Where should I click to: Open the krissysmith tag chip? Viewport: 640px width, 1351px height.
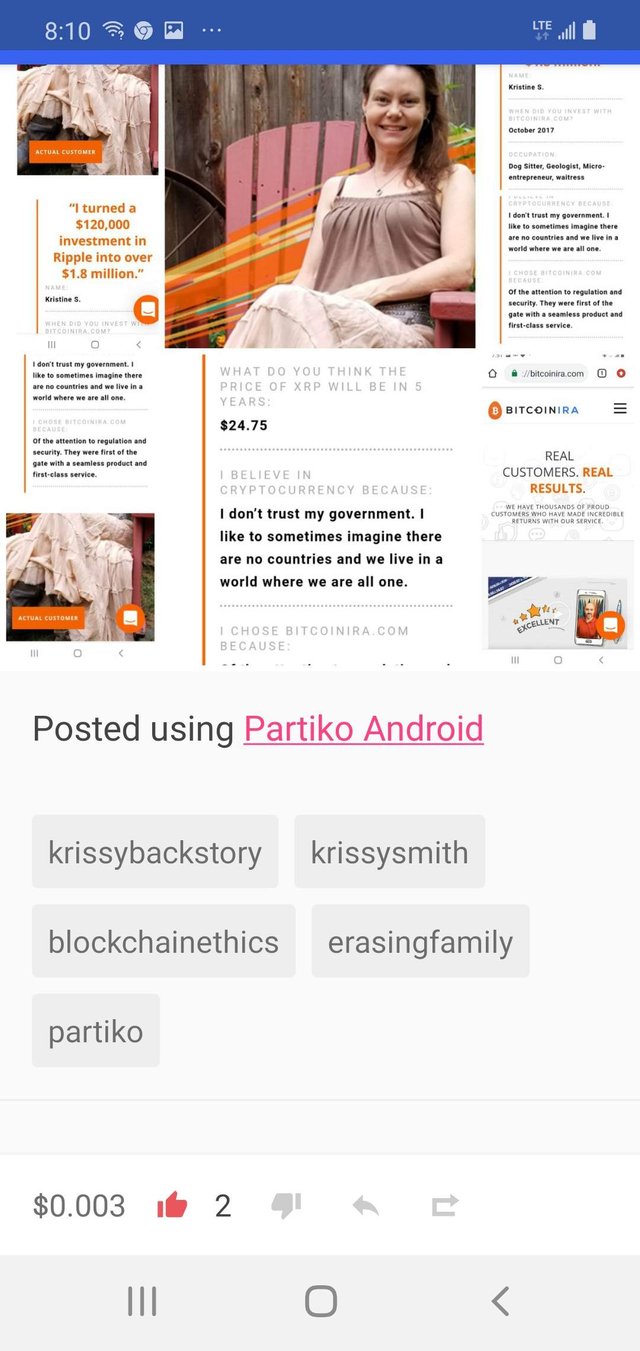[389, 852]
